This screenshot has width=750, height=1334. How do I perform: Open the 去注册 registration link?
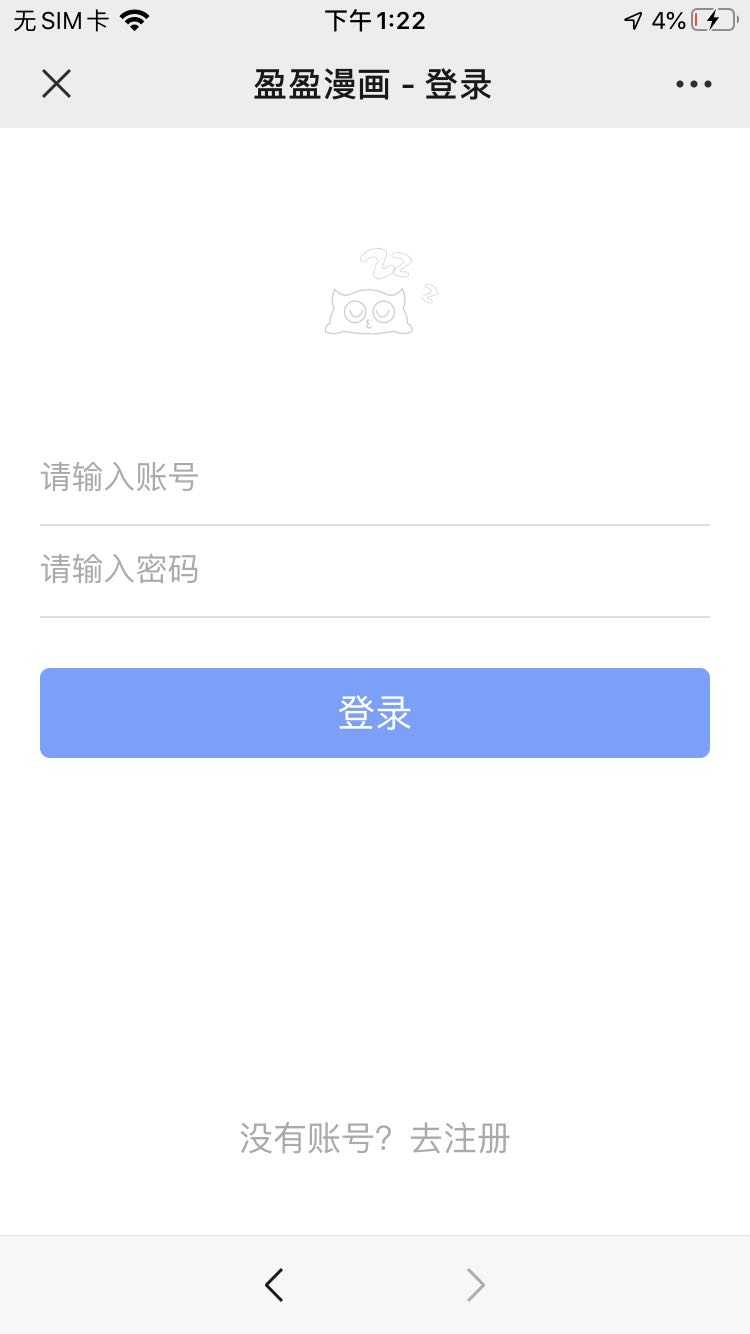[x=460, y=1138]
